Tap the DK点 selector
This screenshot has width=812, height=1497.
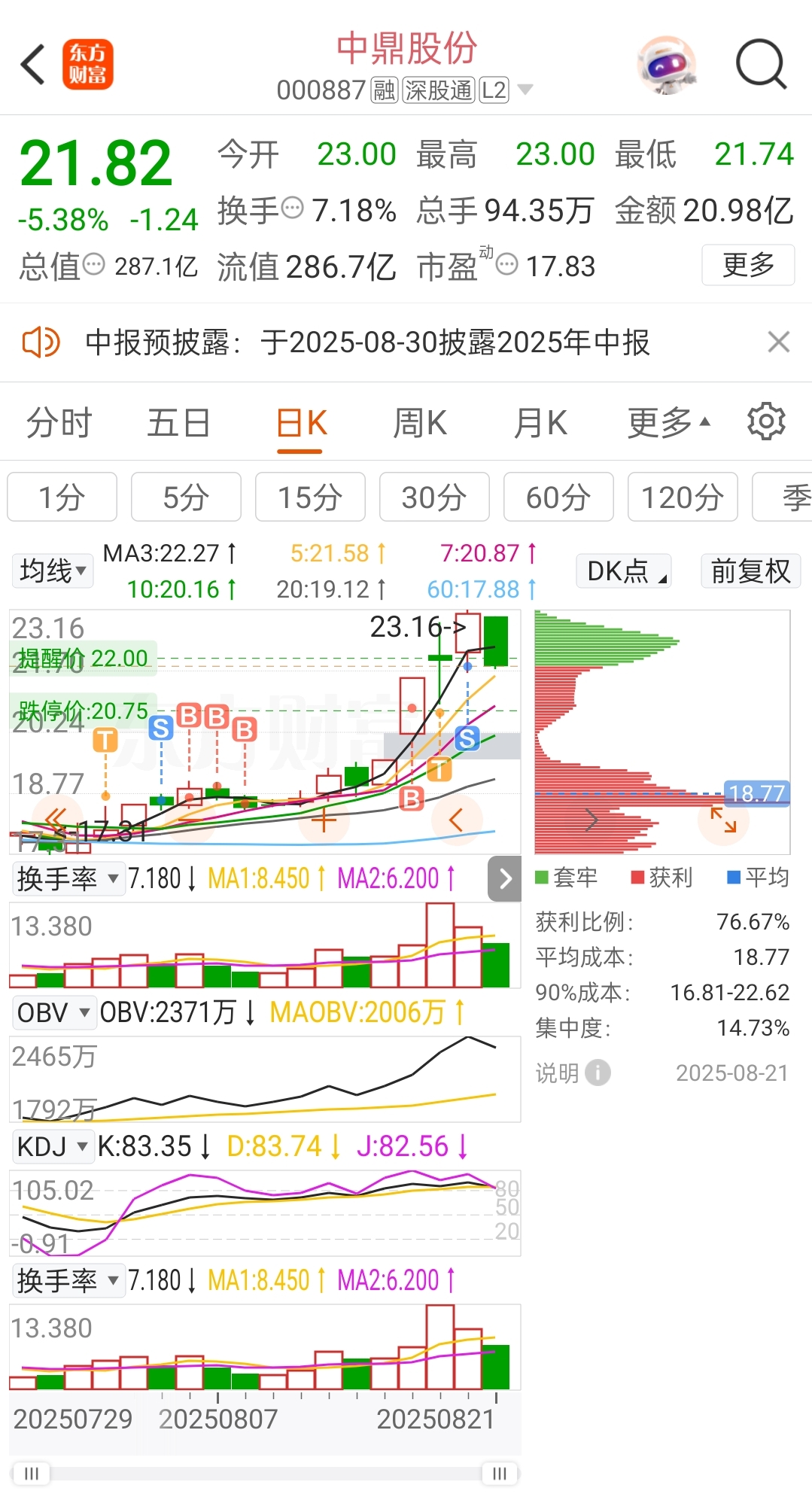(x=624, y=571)
